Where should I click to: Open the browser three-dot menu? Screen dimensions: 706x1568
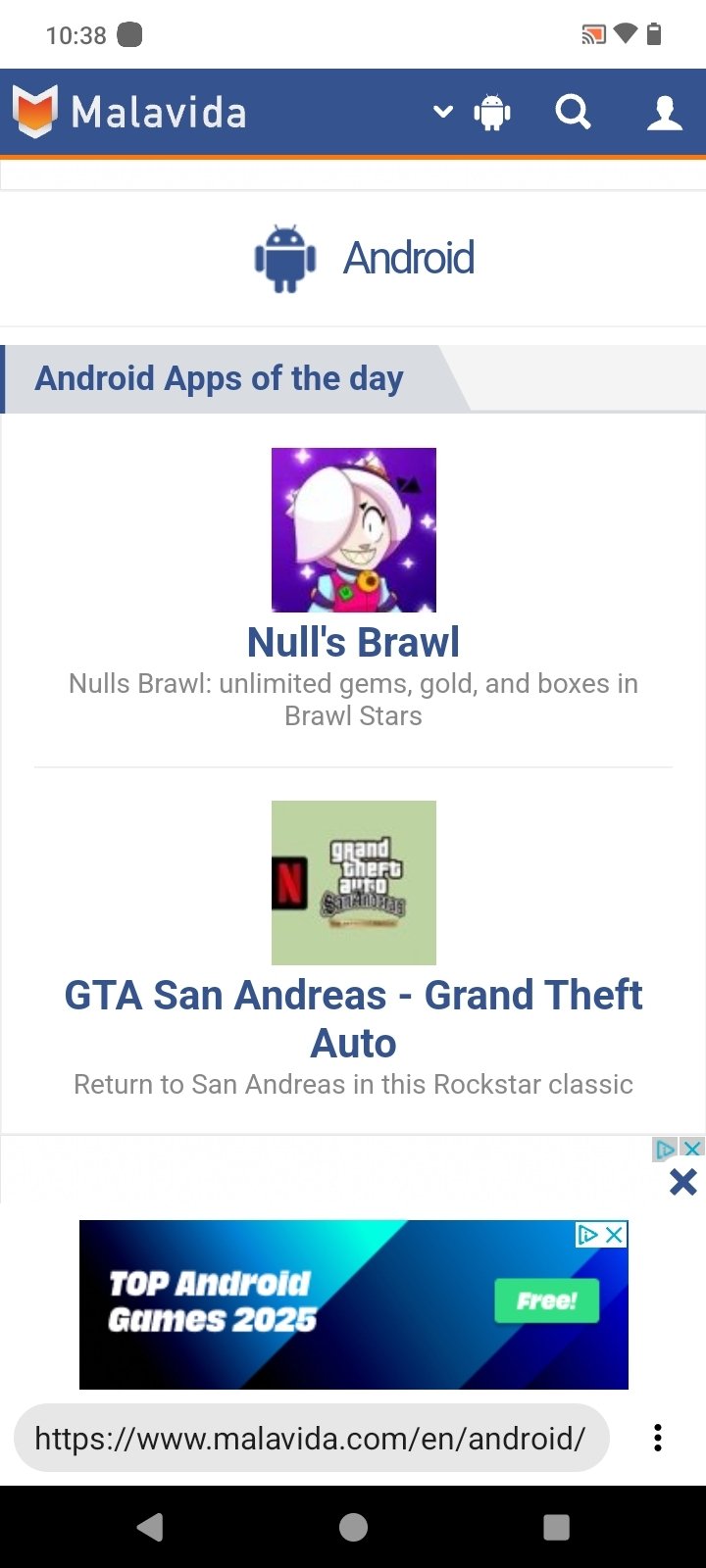(x=657, y=1438)
